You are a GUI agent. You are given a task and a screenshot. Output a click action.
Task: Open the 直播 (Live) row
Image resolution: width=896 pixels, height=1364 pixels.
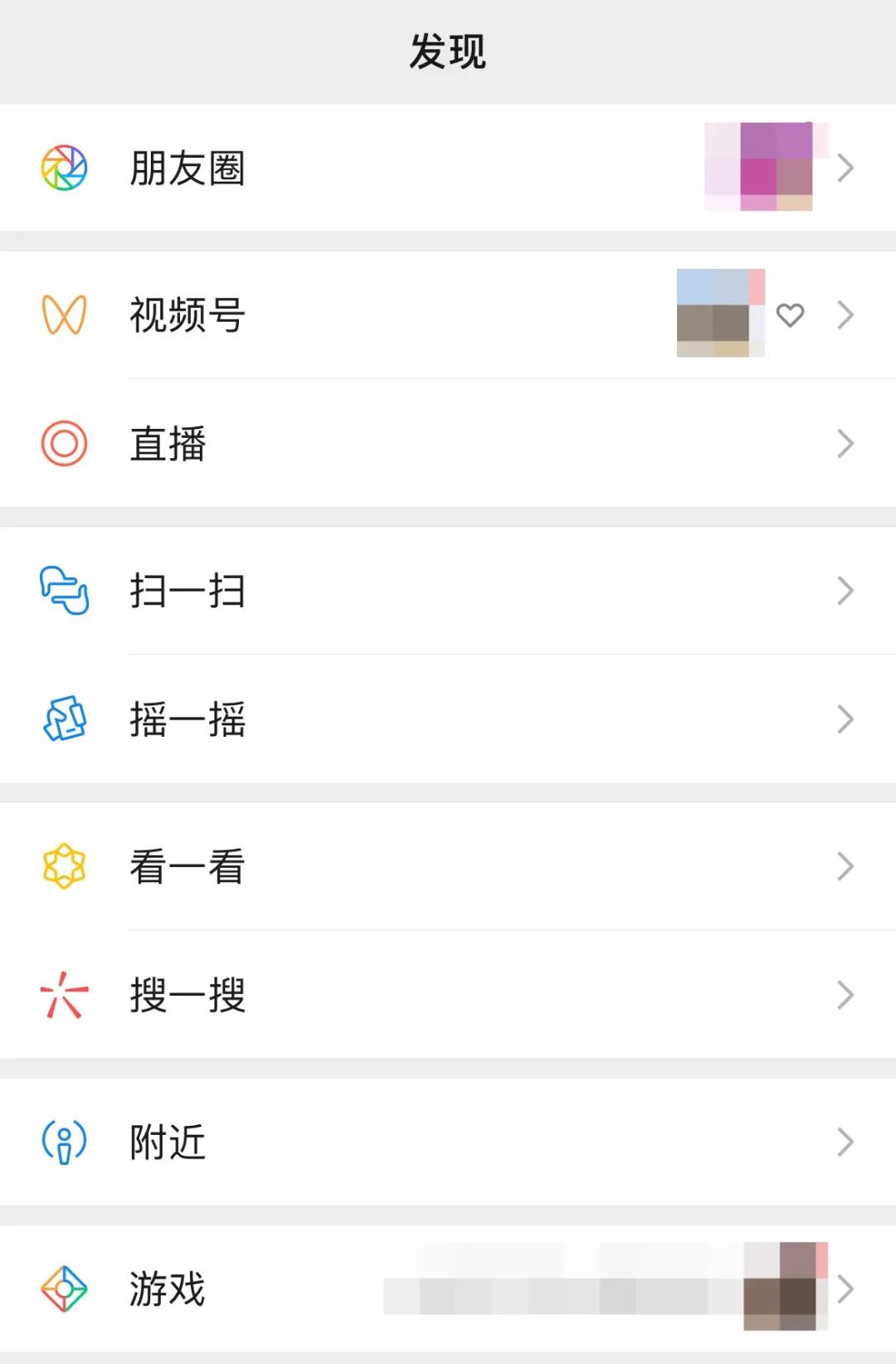[168, 444]
